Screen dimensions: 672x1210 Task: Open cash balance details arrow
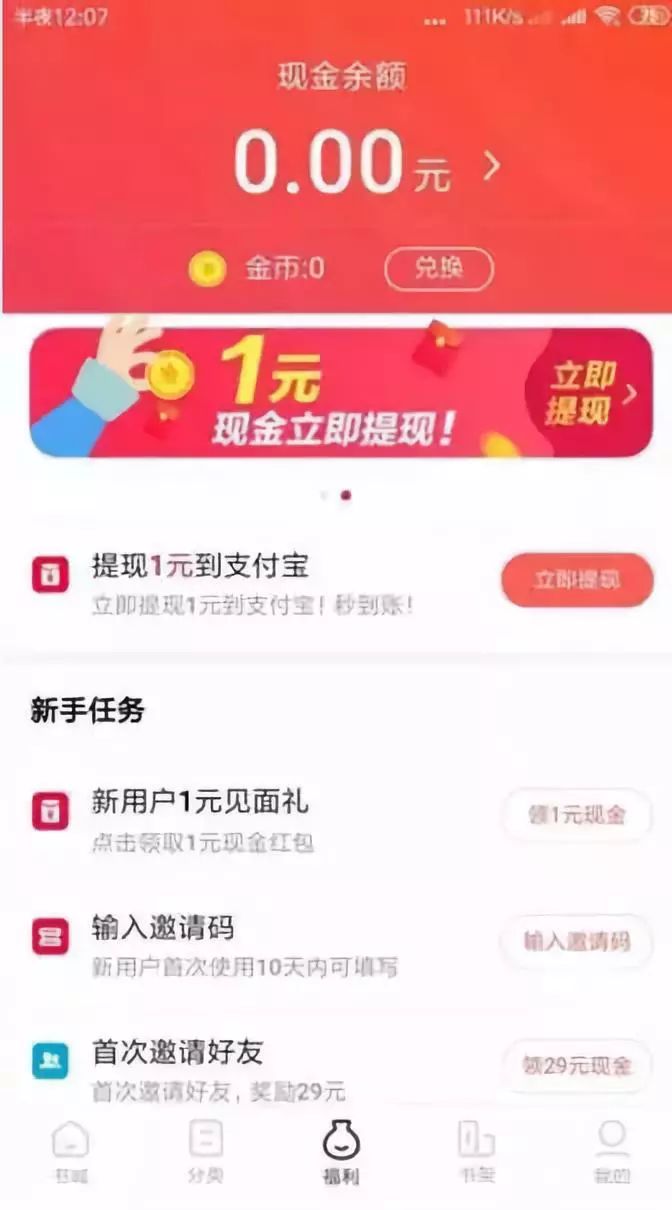point(490,166)
